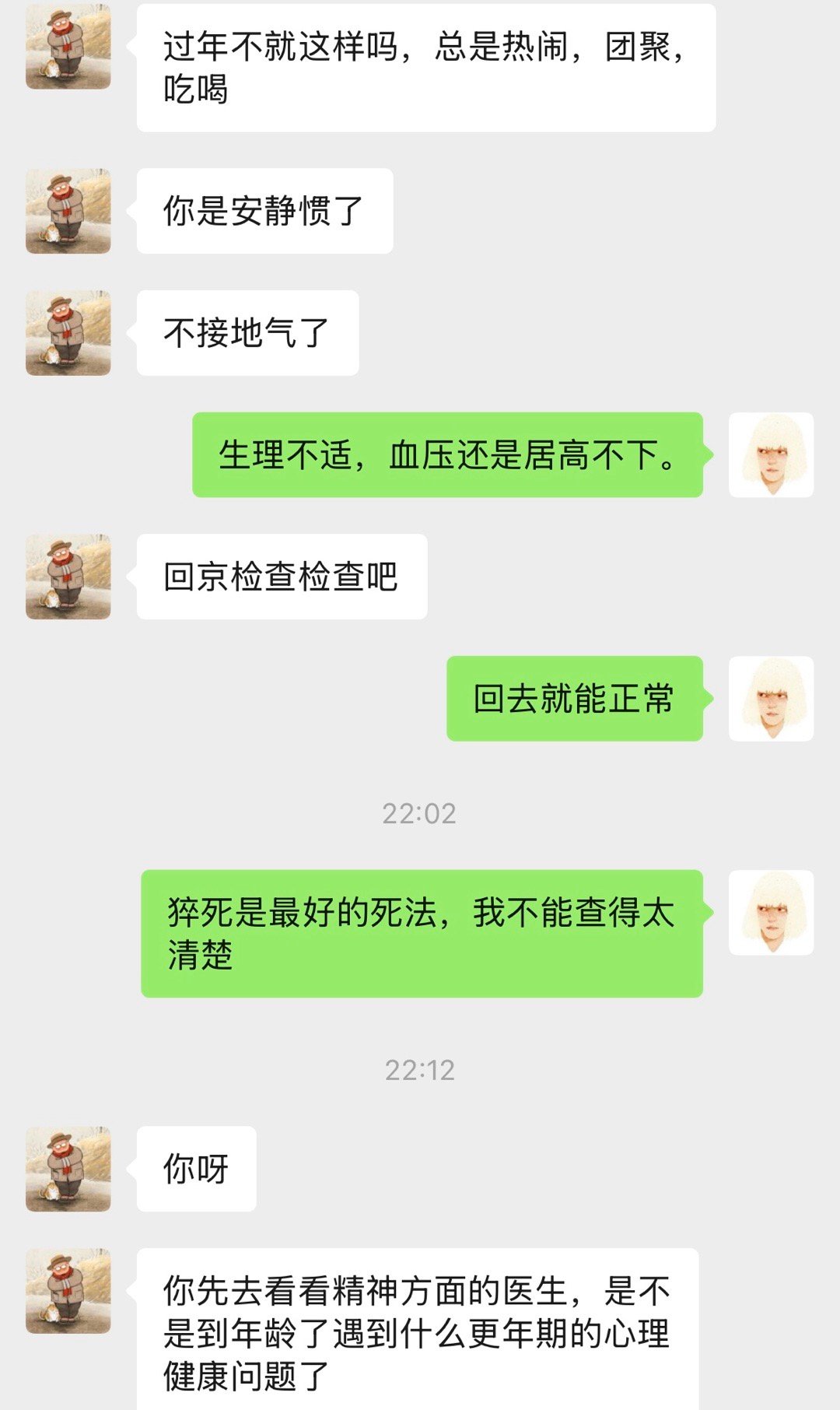Tap own avatar beside '猝死是最好的死法' message
Viewport: 840px width, 1410px height.
[771, 912]
